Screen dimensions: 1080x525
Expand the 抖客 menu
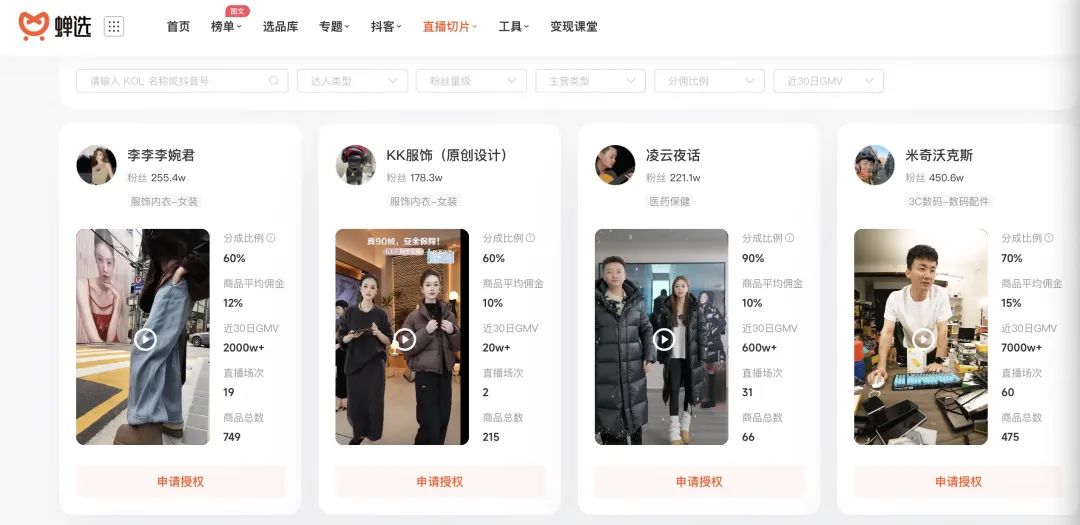pos(386,27)
